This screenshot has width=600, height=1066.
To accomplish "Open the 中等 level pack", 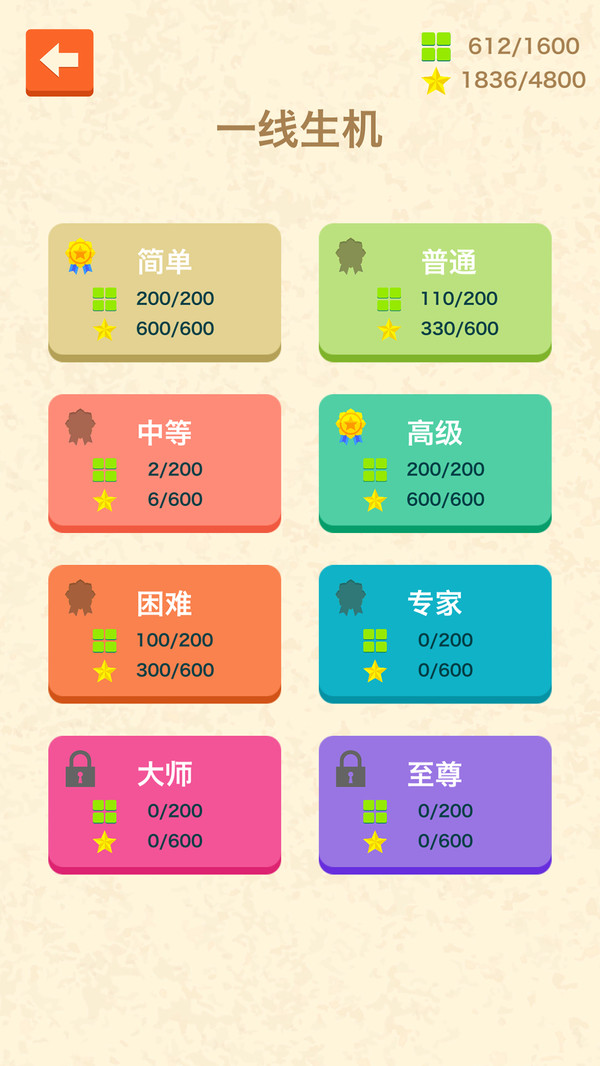I will [x=164, y=461].
